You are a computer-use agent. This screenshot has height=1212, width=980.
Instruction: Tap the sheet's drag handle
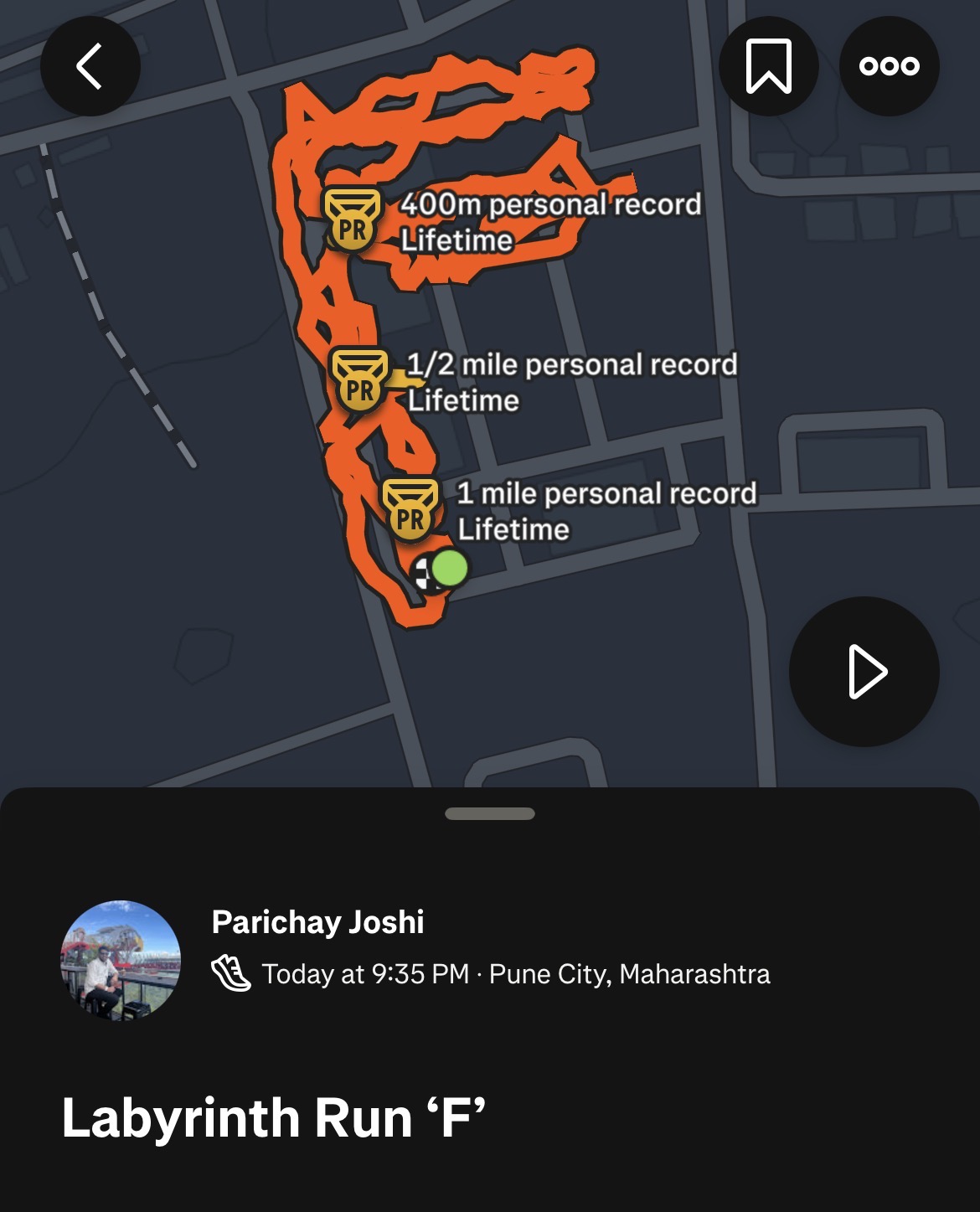[x=490, y=813]
